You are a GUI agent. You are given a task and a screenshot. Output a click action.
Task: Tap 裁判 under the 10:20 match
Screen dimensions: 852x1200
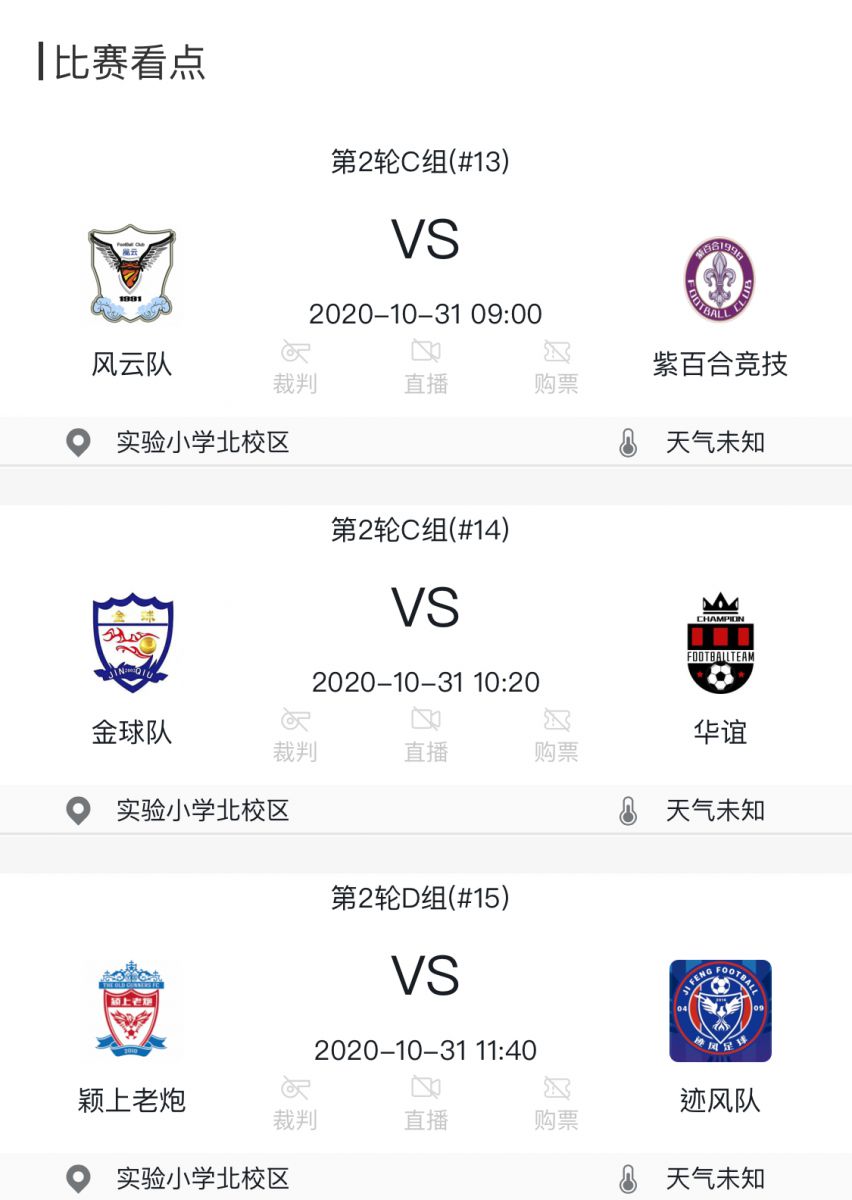(295, 735)
